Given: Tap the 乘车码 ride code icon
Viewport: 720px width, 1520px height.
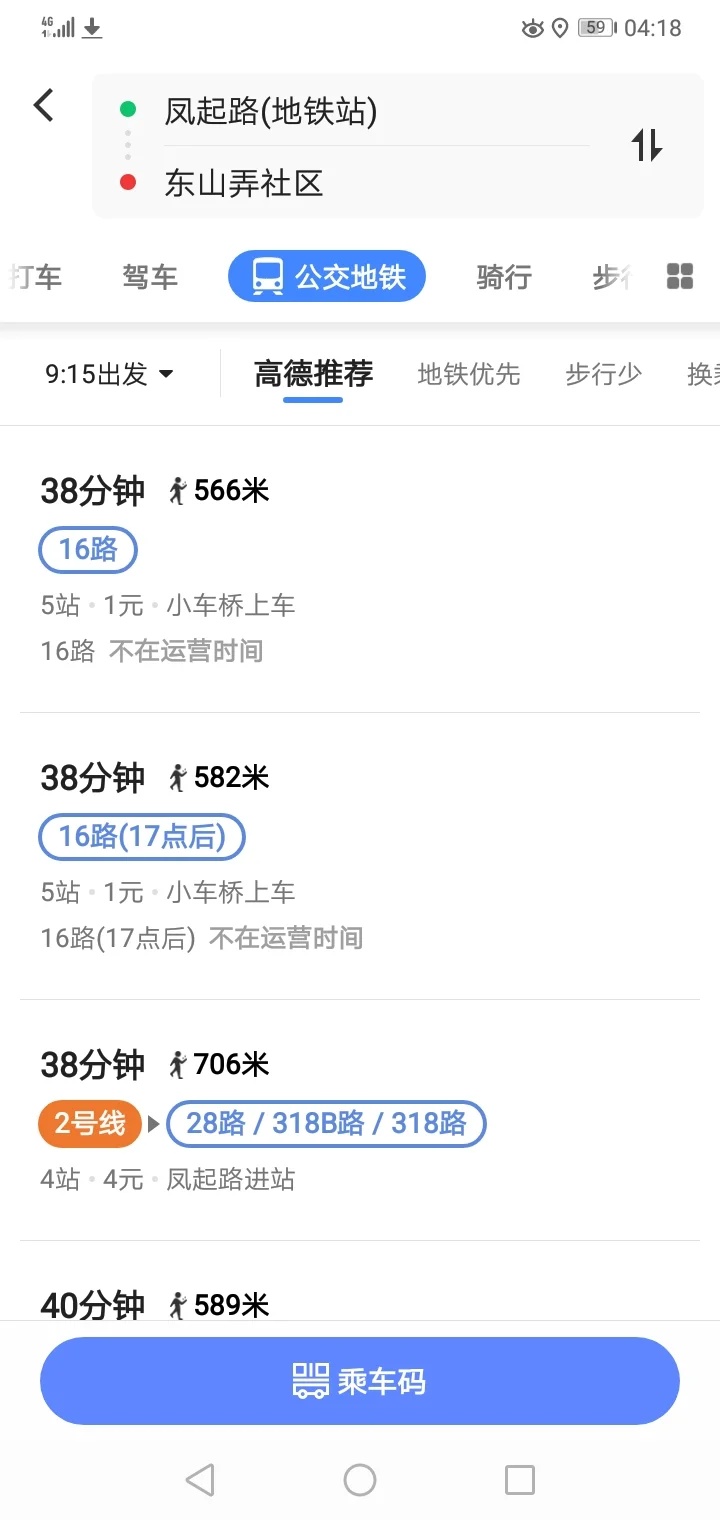Looking at the screenshot, I should pyautogui.click(x=308, y=1381).
